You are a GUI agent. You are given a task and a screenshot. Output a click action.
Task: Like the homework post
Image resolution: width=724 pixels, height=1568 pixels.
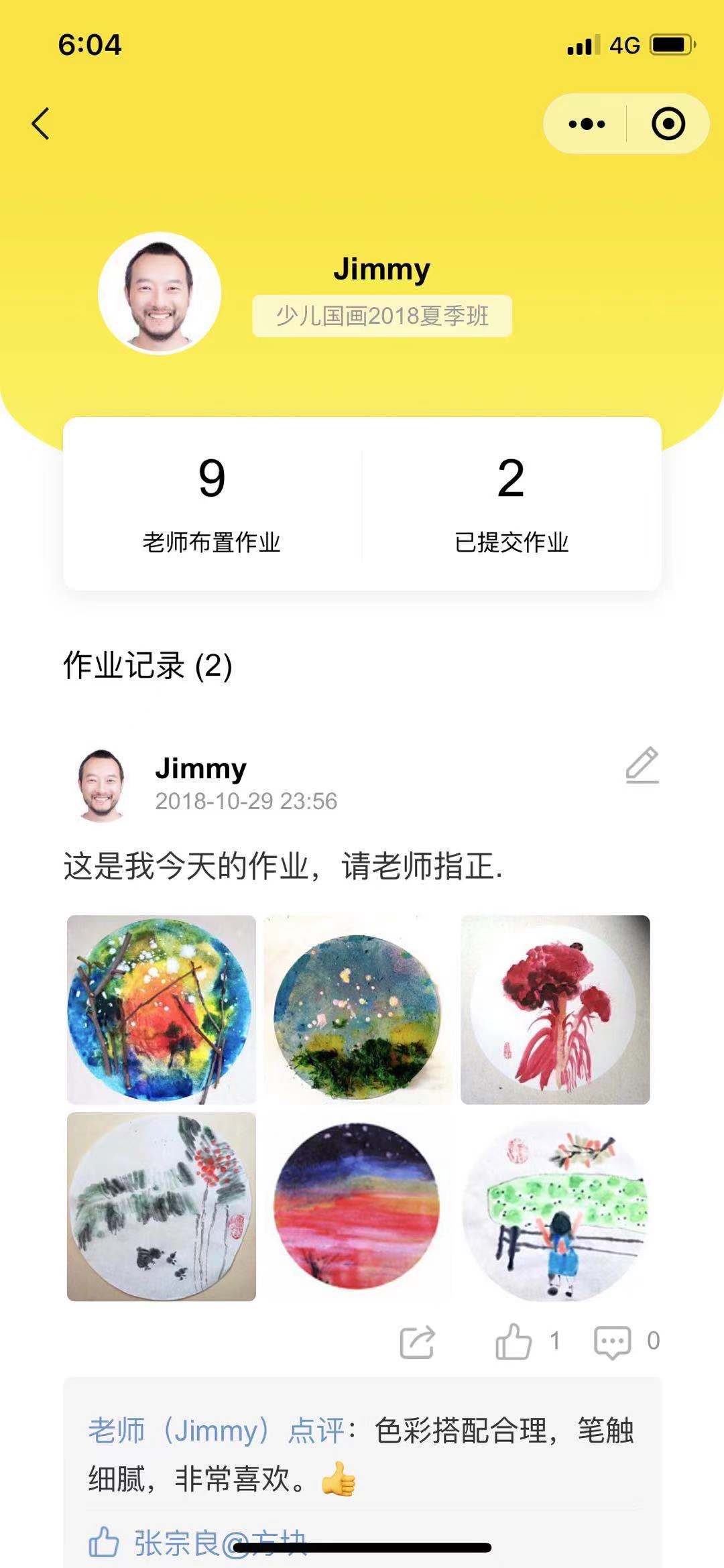point(527,1341)
